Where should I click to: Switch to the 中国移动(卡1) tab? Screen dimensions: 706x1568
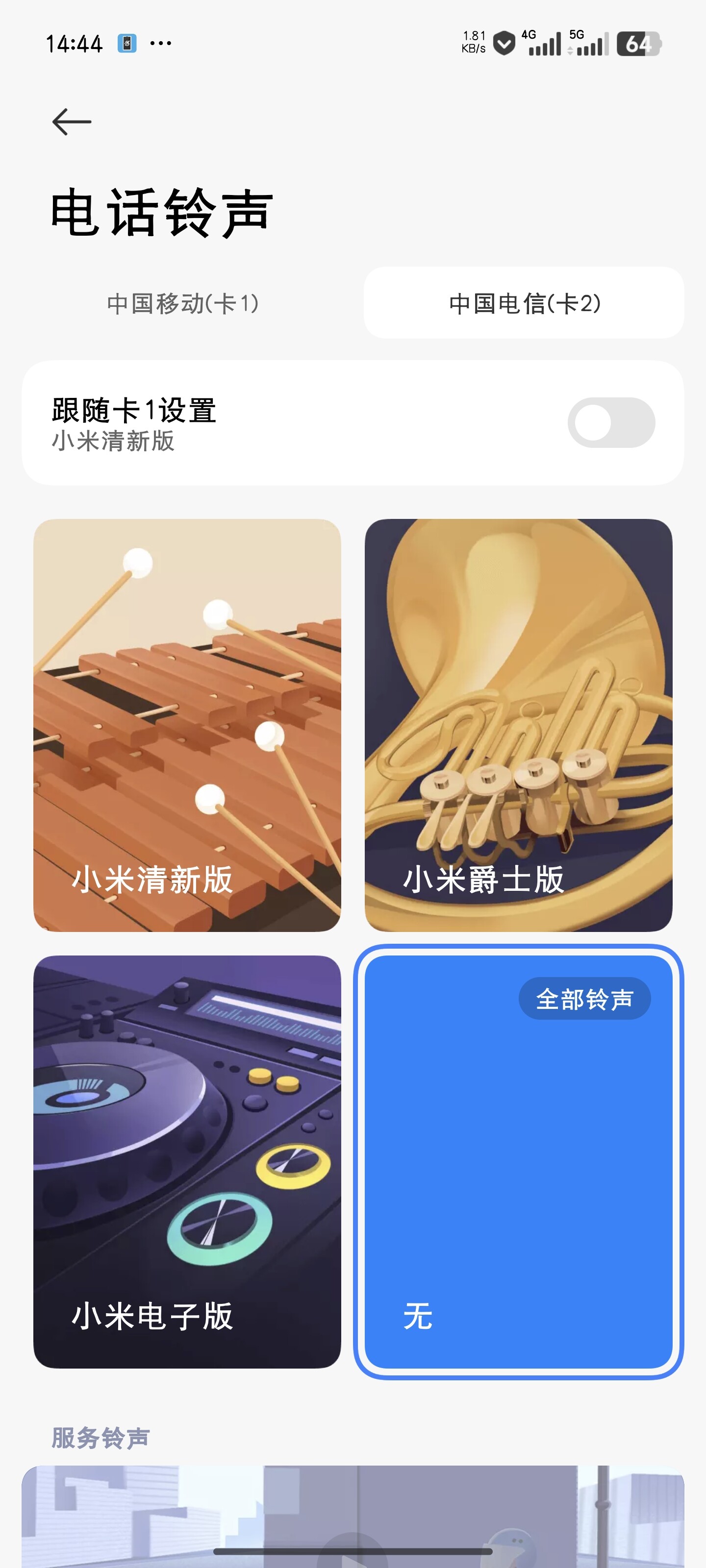[x=183, y=303]
